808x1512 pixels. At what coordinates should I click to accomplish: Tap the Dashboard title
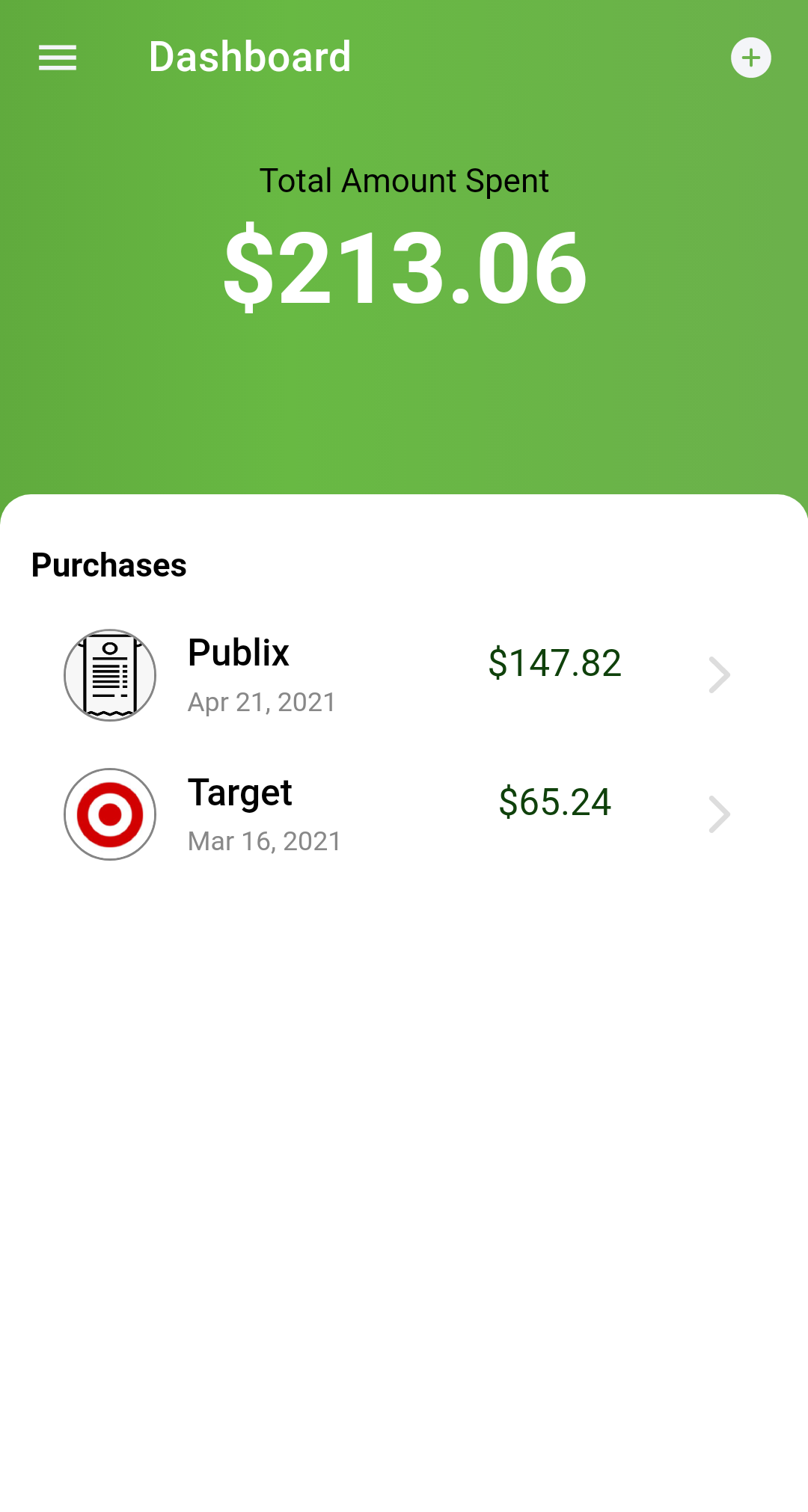251,57
